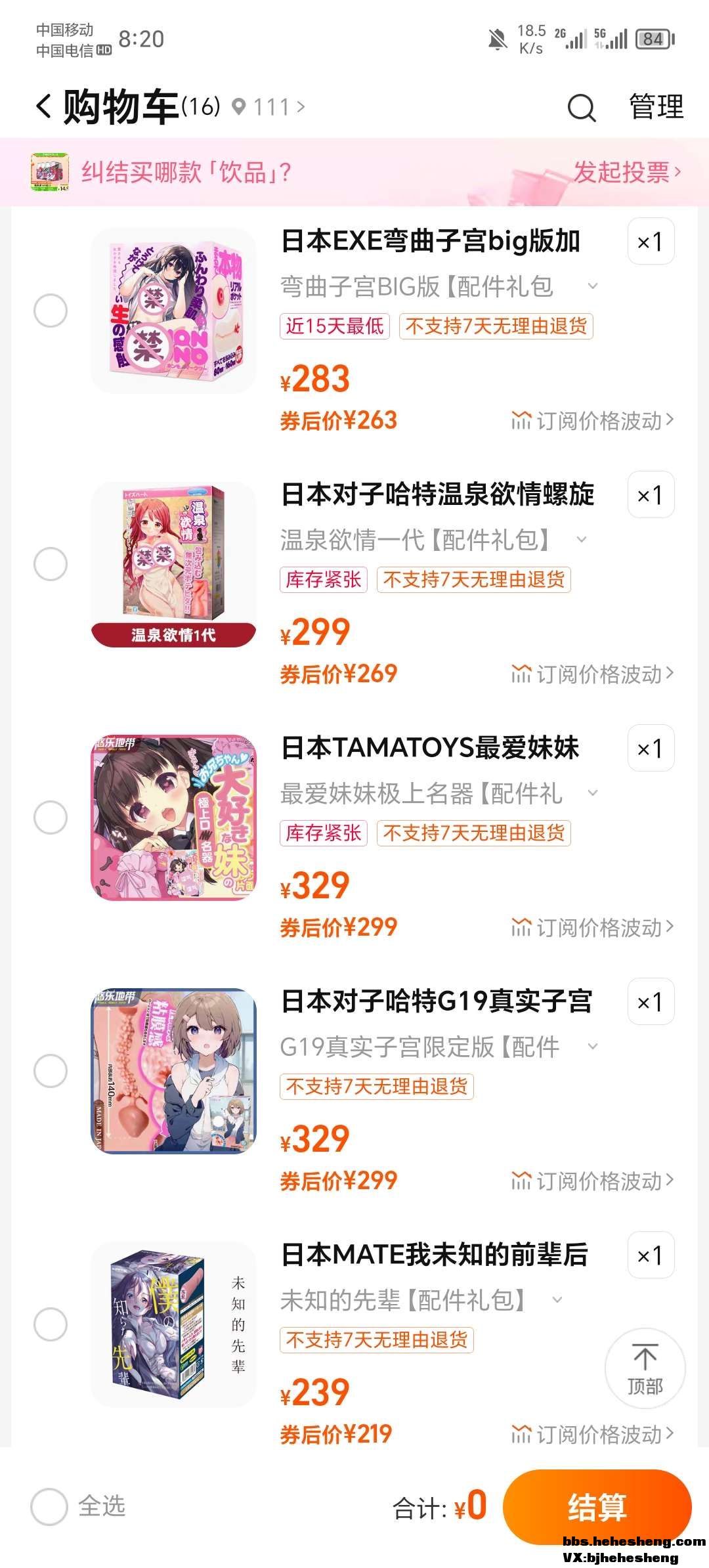The image size is (709, 1568).
Task: Select the 日本EXE弯曲子宫 item checkbox
Action: tap(51, 311)
